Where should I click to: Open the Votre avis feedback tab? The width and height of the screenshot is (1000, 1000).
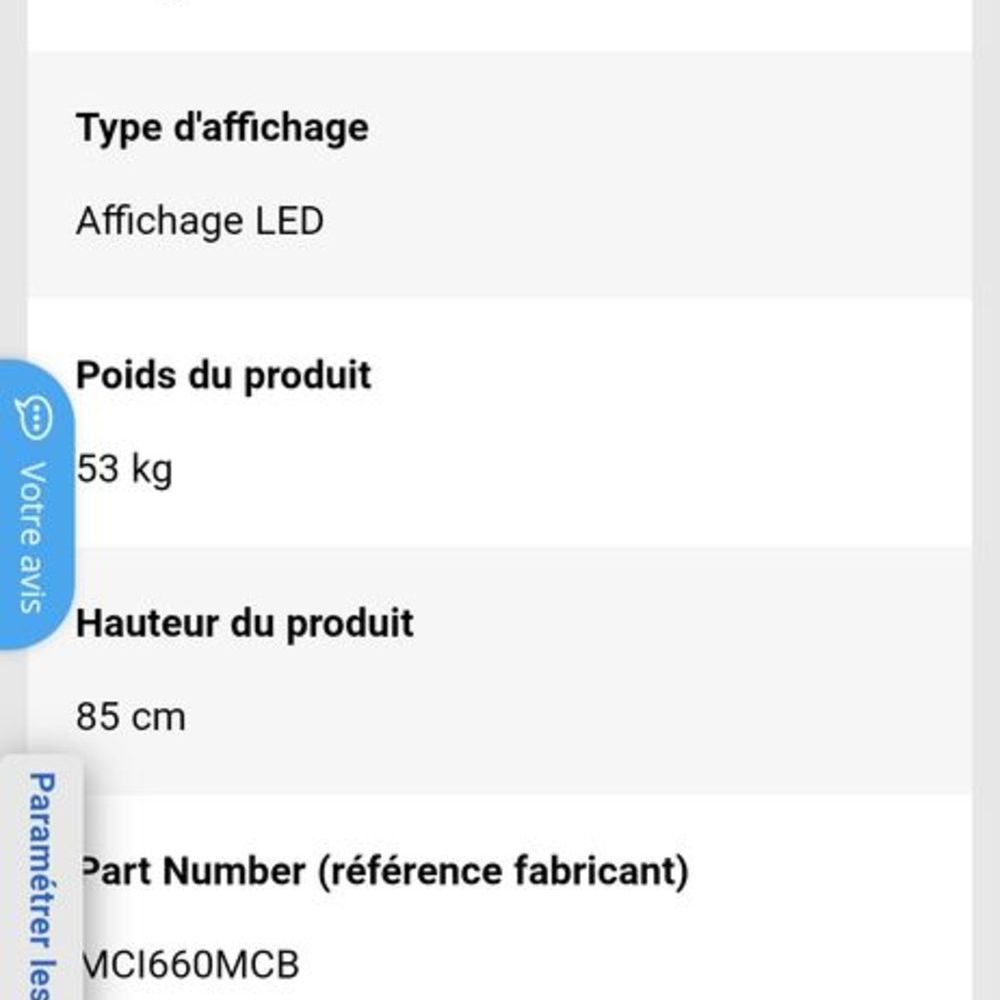(35, 505)
